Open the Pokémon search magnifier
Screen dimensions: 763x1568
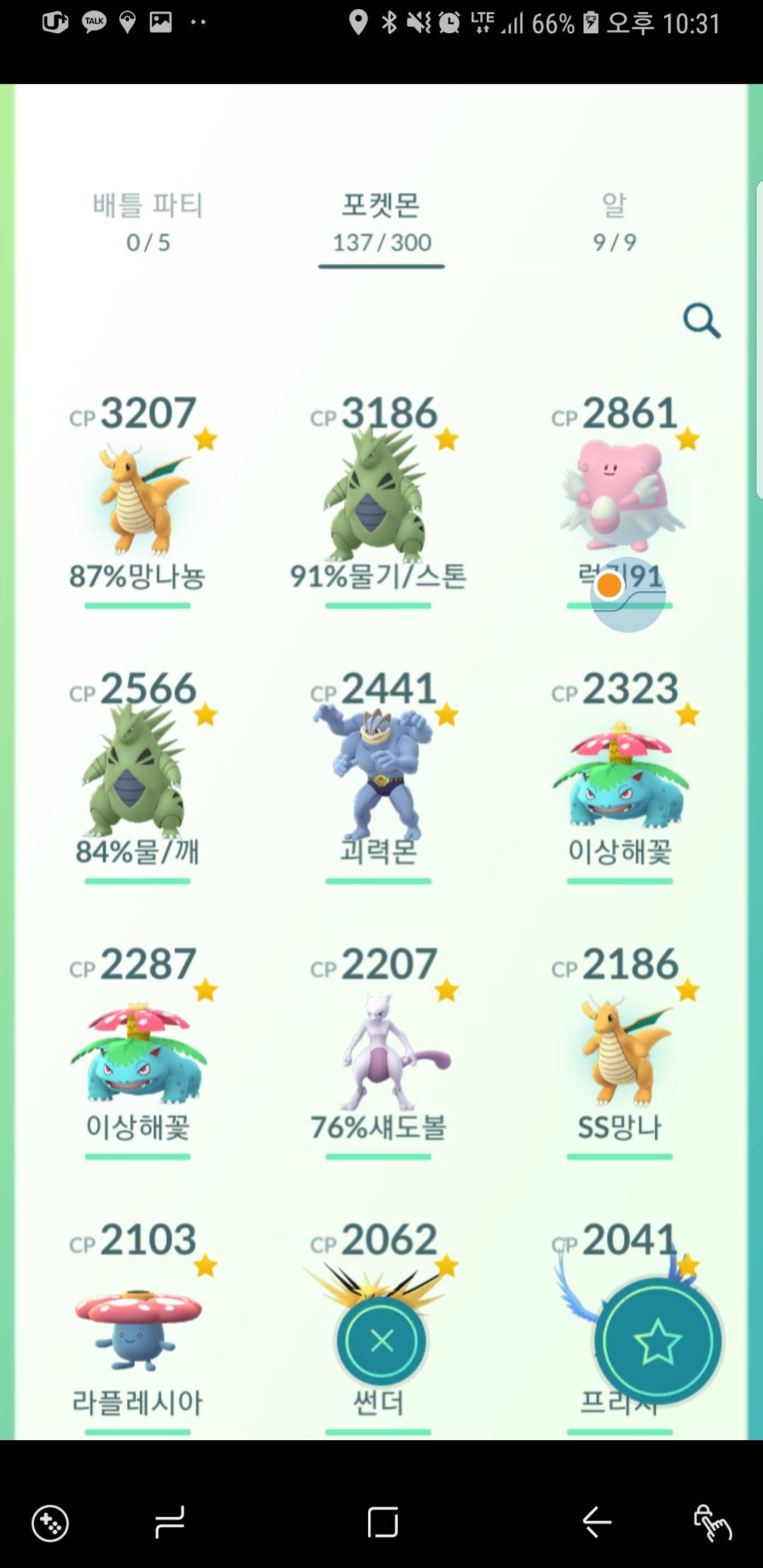click(x=702, y=321)
